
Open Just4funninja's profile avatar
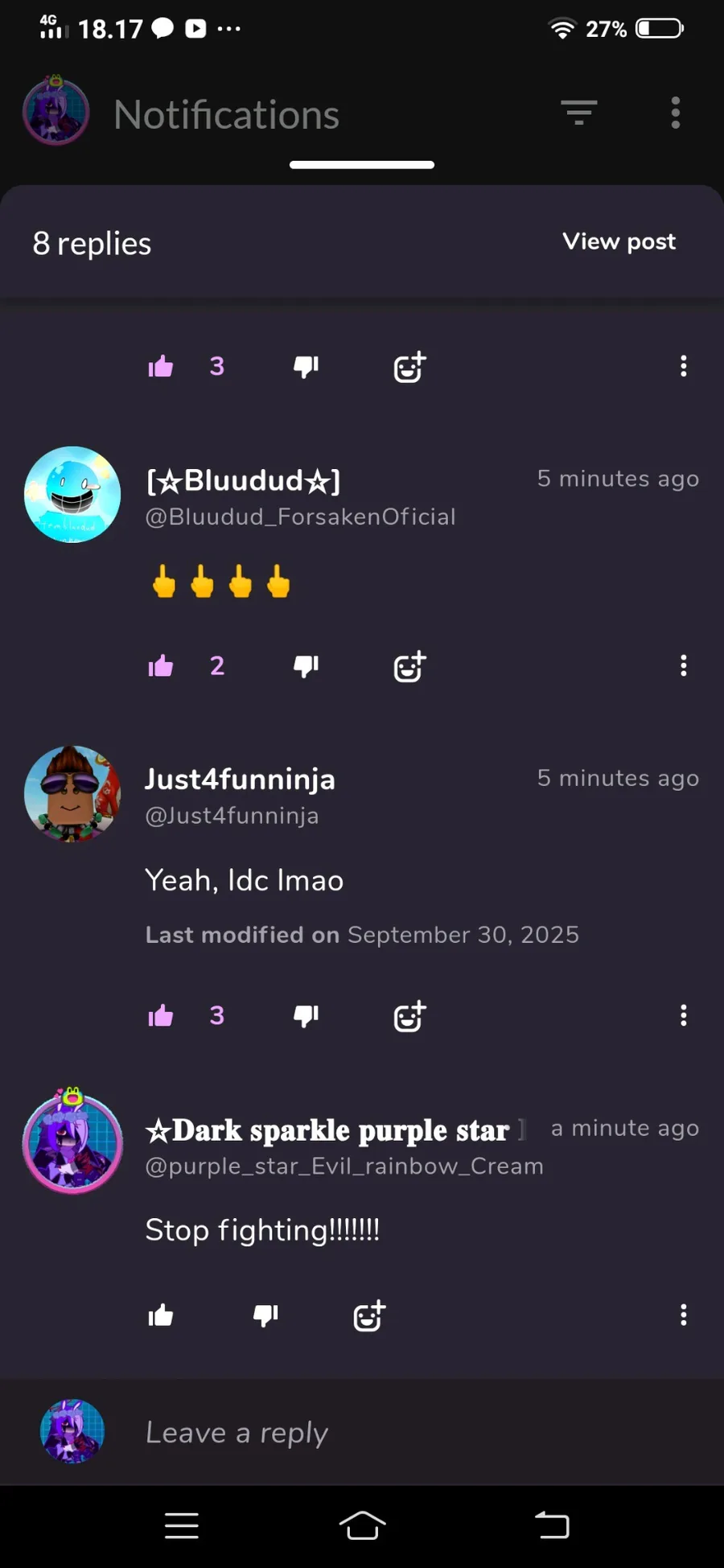pos(72,794)
